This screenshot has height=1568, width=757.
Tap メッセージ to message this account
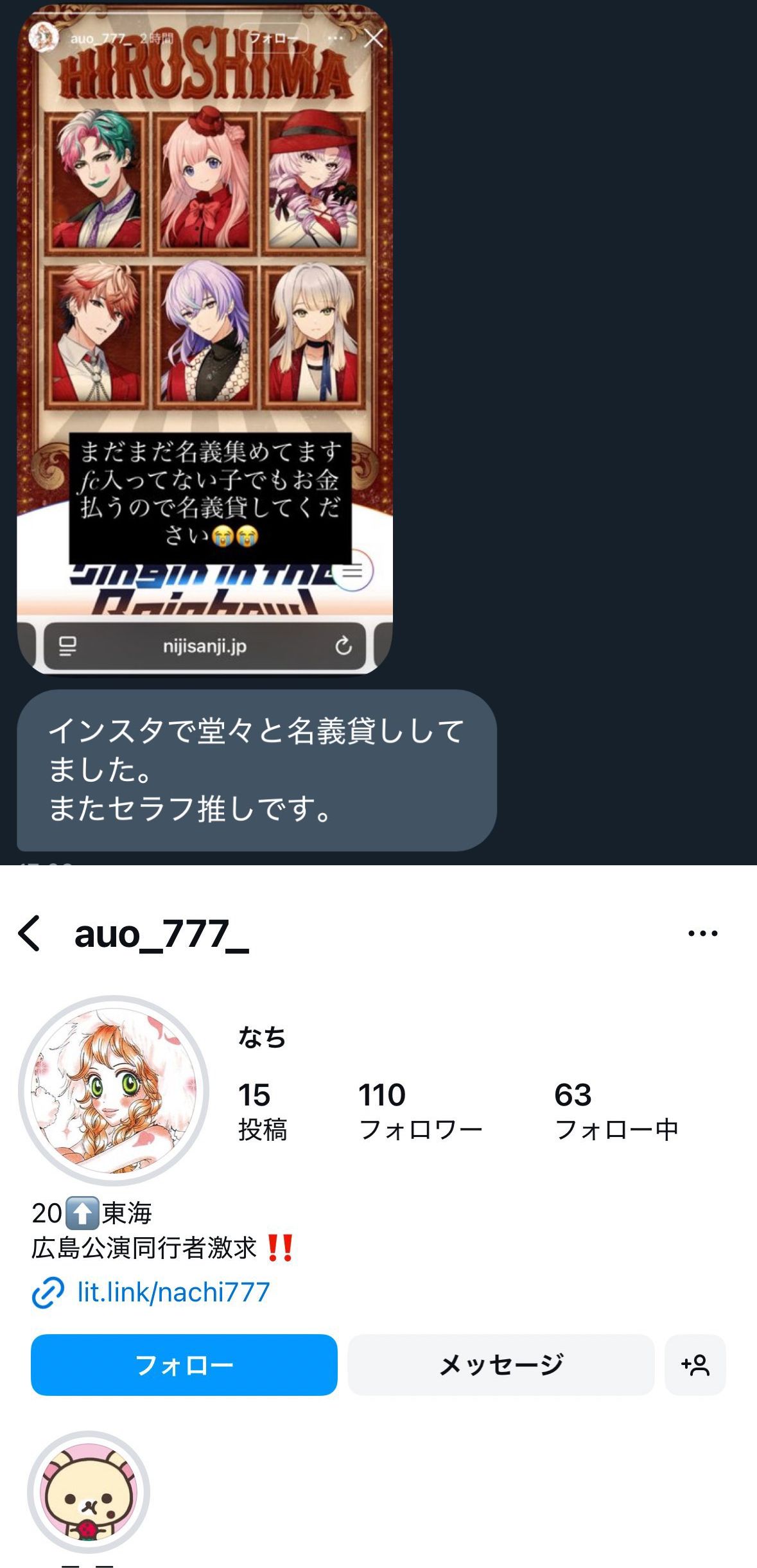tap(501, 1364)
